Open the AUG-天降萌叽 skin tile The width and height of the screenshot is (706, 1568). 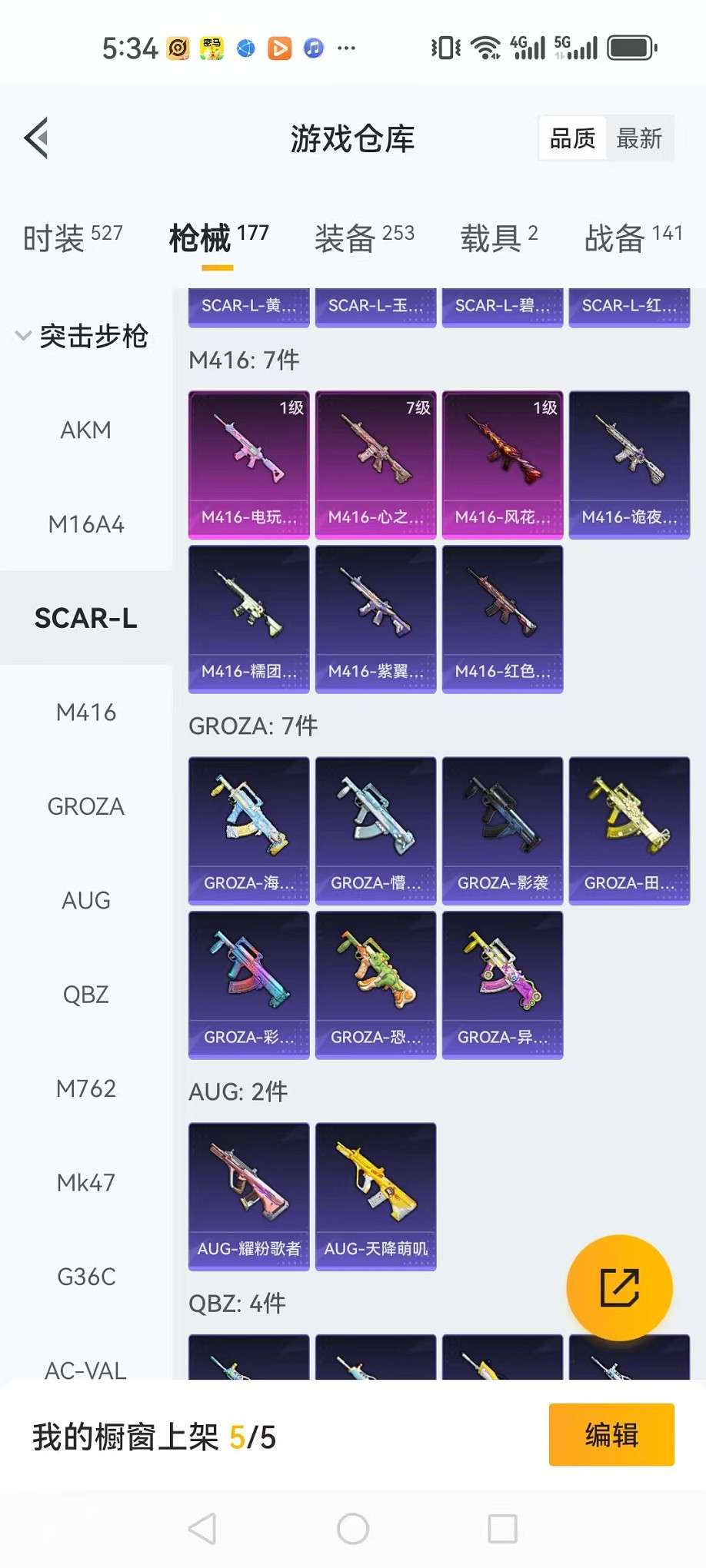click(375, 1196)
